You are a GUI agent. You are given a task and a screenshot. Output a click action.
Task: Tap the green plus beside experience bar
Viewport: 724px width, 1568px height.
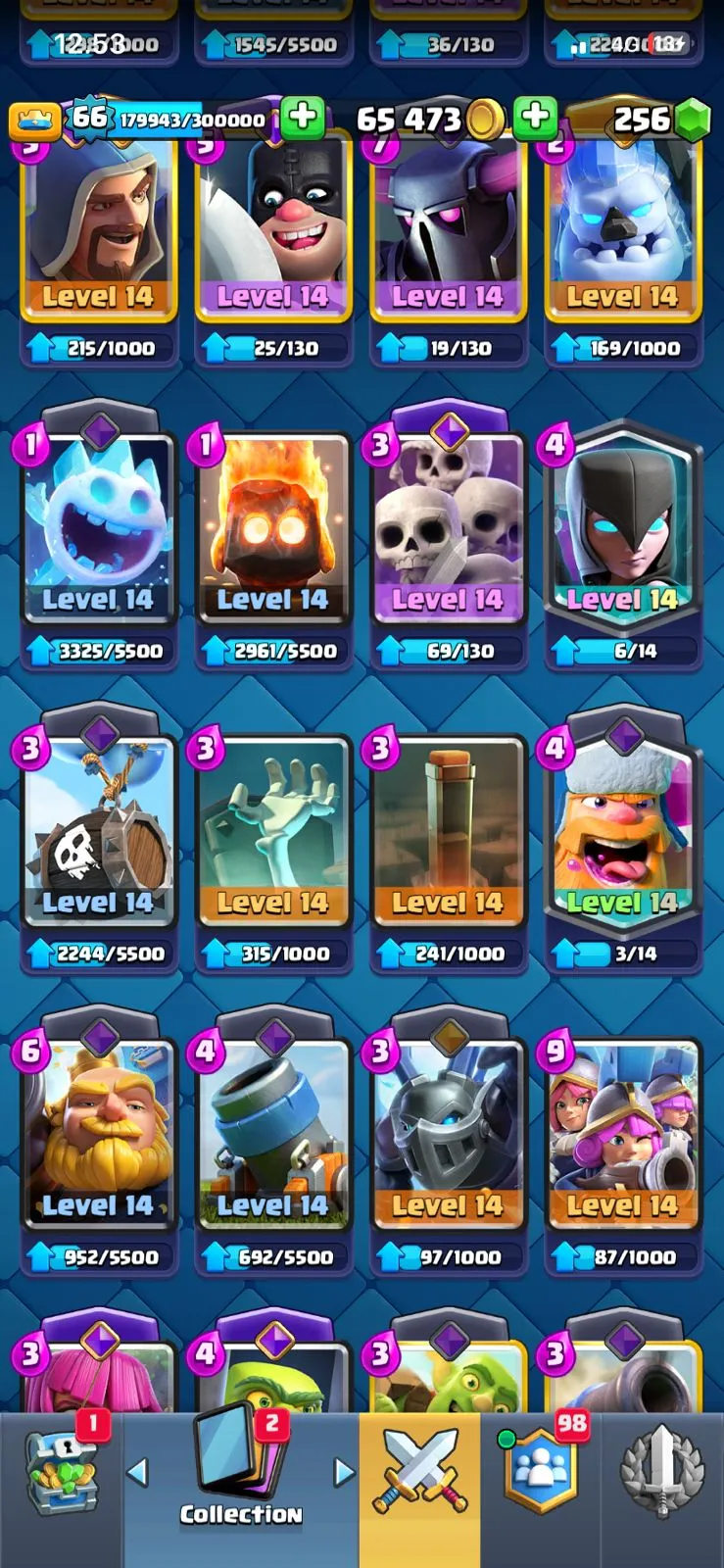[x=303, y=118]
